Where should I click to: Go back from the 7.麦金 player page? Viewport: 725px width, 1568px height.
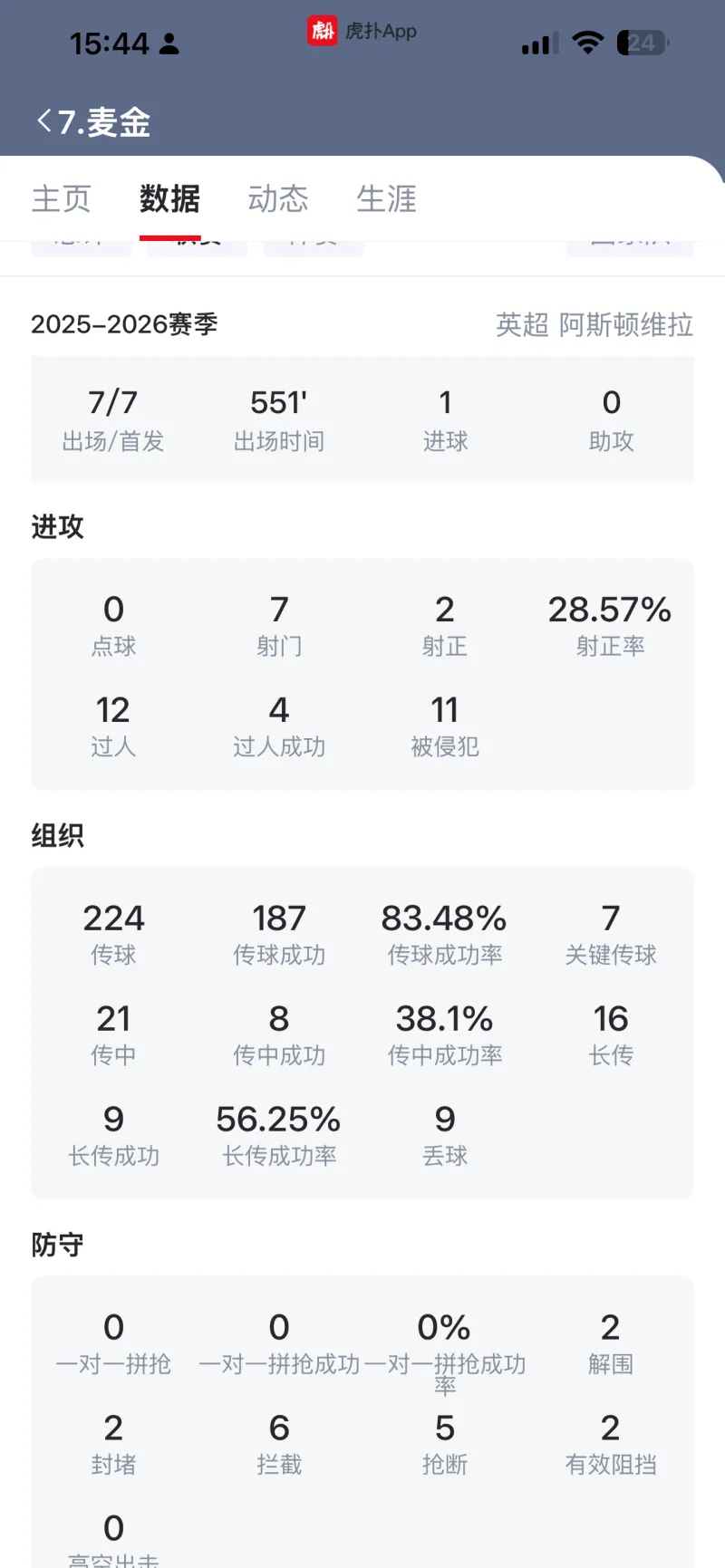[43, 120]
